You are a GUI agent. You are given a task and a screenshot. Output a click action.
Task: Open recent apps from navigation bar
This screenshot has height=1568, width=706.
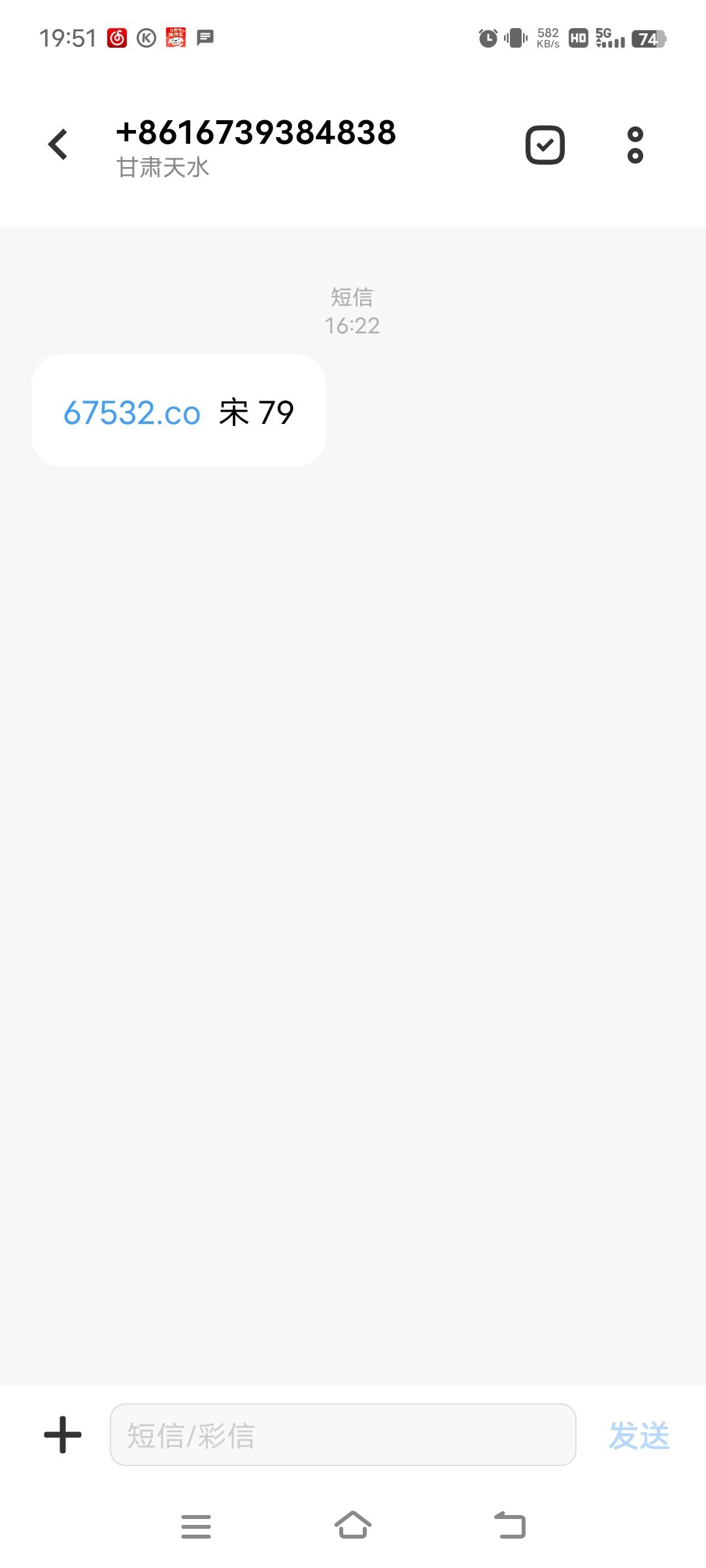[x=196, y=1526]
